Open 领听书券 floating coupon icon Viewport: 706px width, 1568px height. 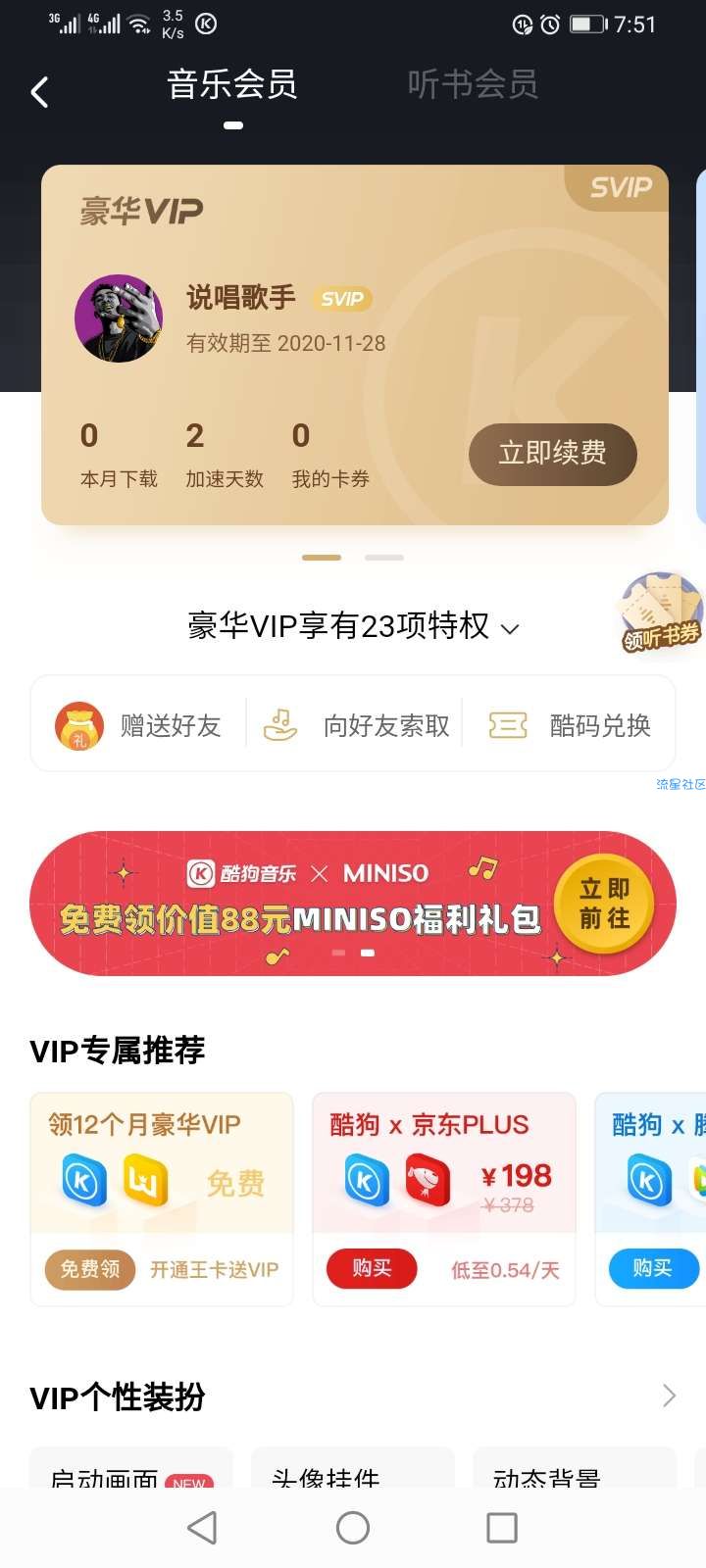pyautogui.click(x=662, y=613)
